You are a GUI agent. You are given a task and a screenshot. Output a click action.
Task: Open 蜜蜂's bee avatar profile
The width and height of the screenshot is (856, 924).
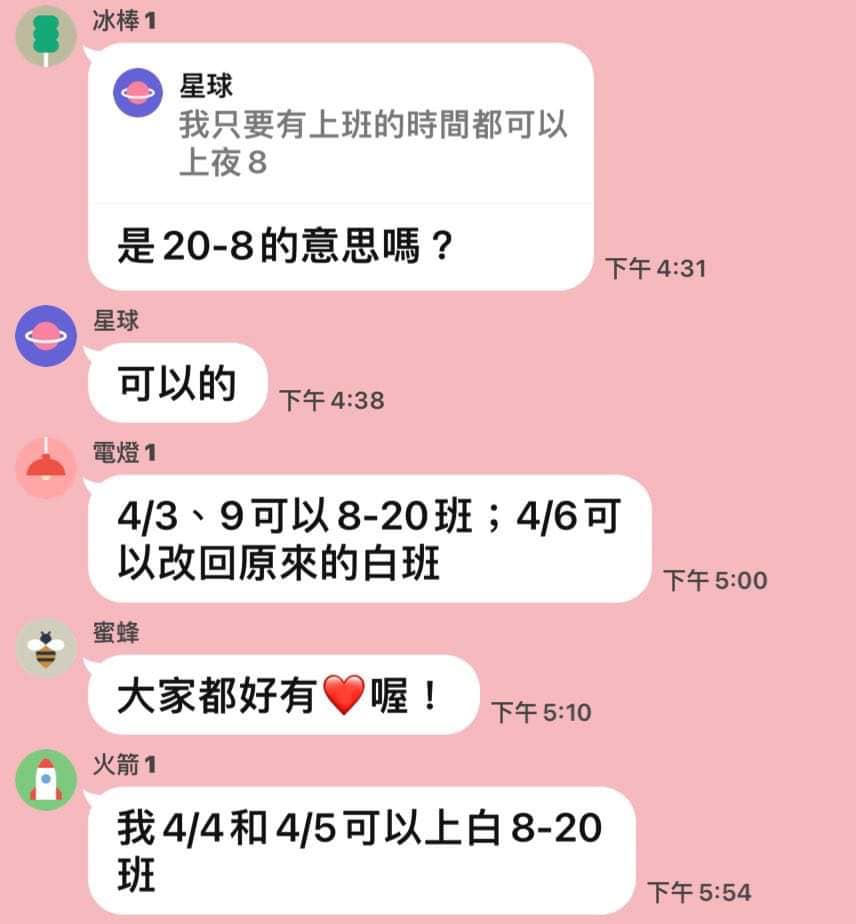click(46, 648)
